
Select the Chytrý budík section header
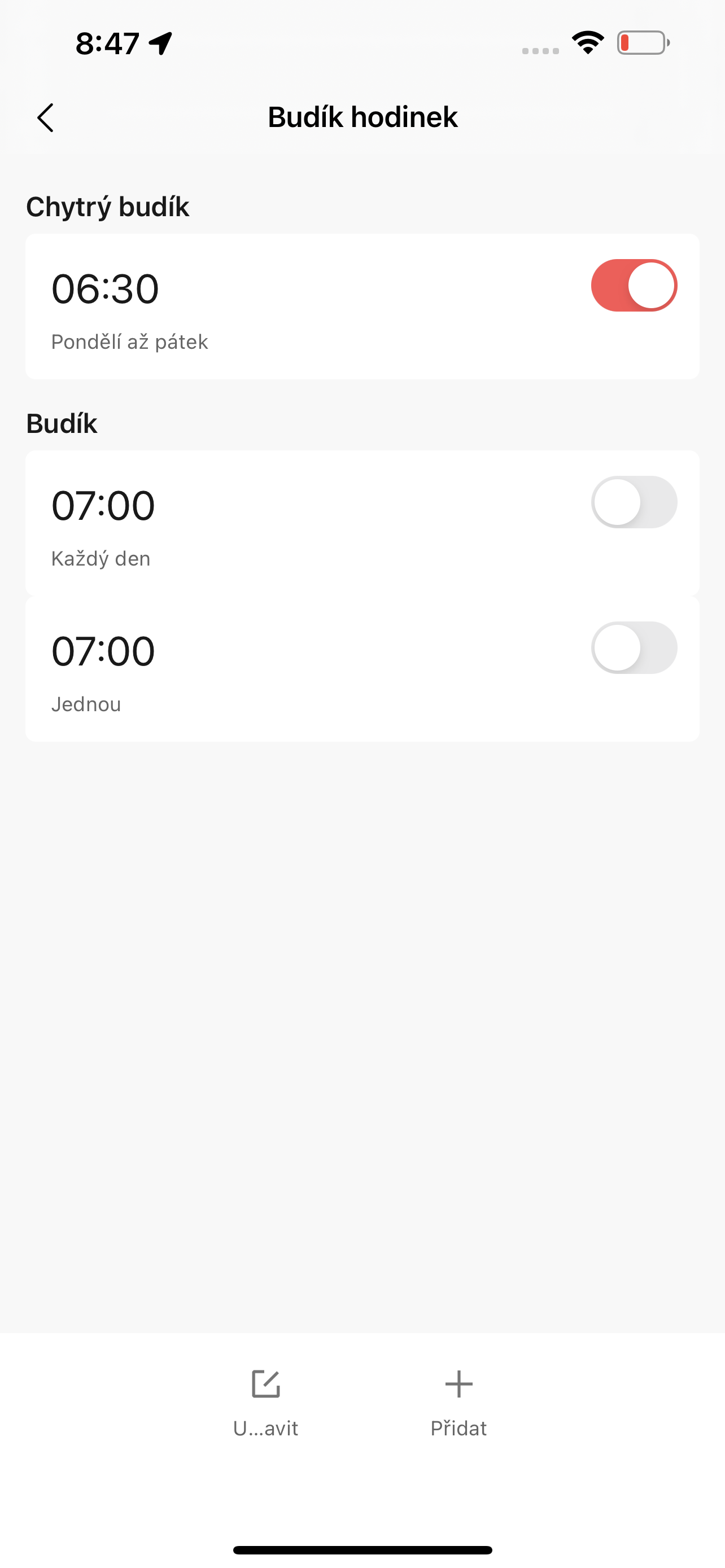108,207
